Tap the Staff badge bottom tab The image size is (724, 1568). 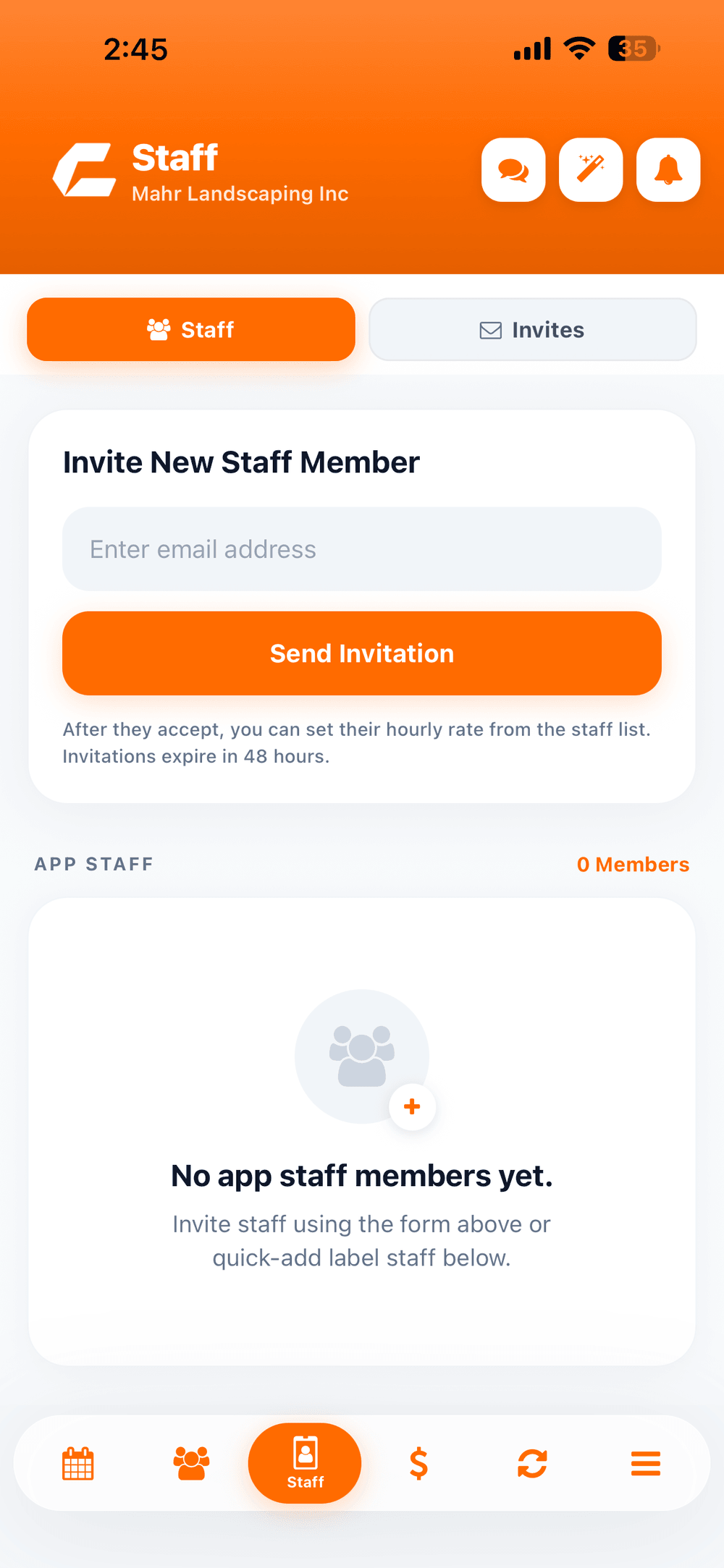305,1463
